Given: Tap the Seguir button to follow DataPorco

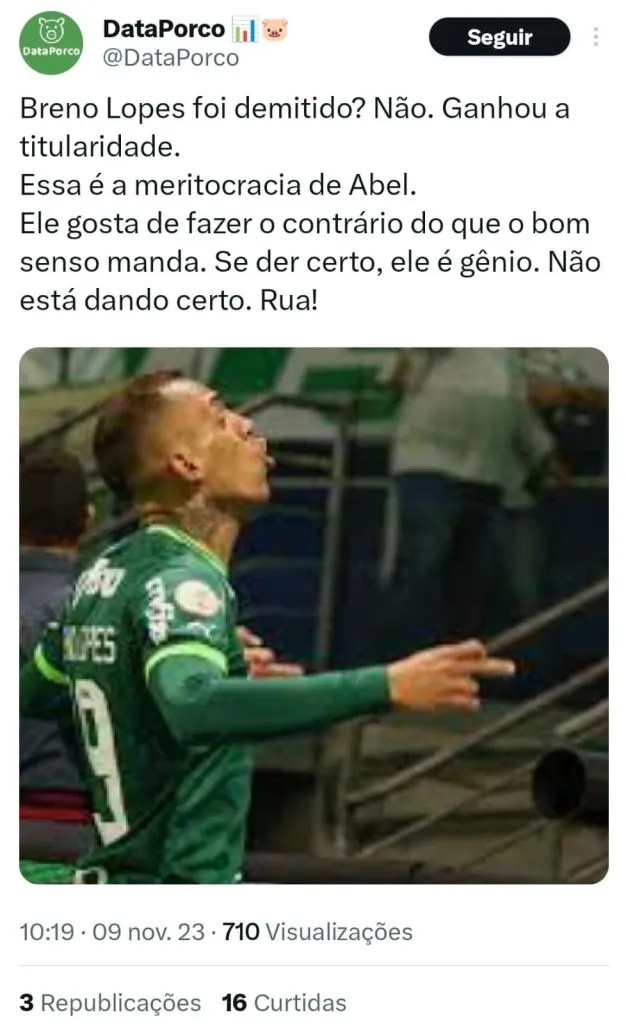Looking at the screenshot, I should click(499, 38).
